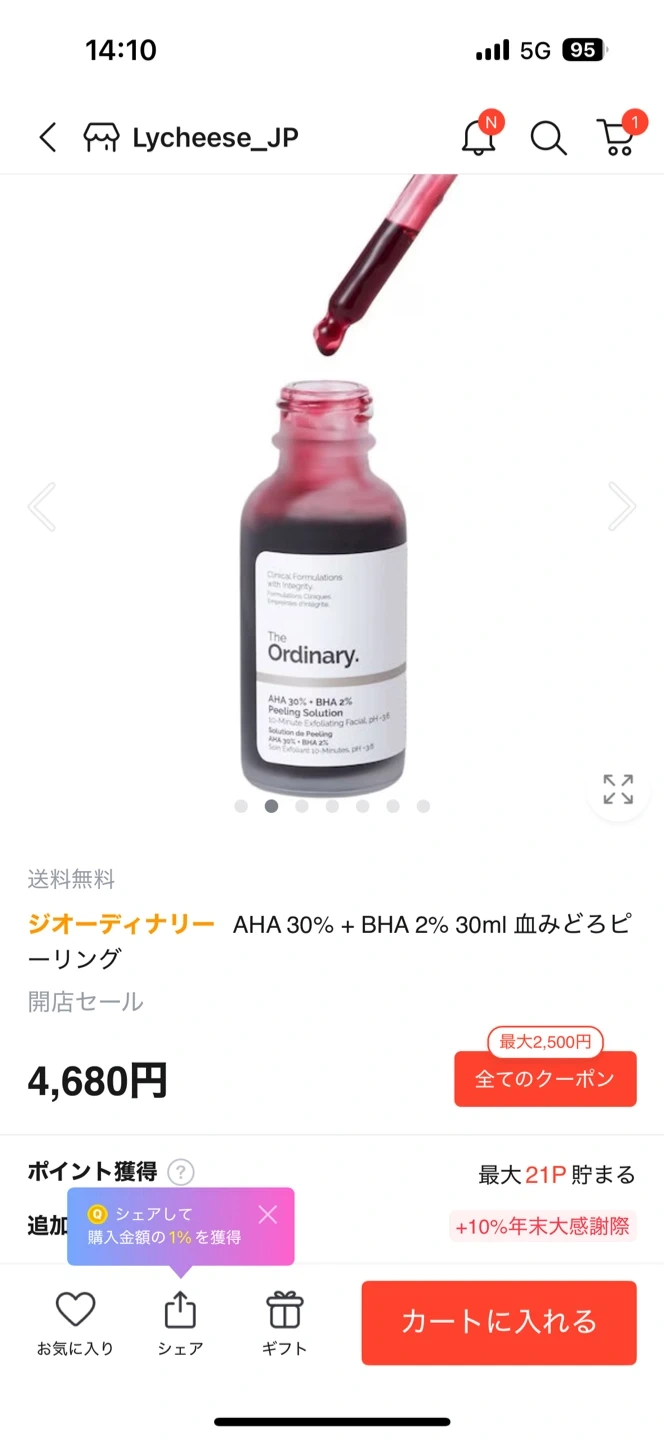Open the ジオーディナリー brand link
This screenshot has width=664, height=1440.
121,924
